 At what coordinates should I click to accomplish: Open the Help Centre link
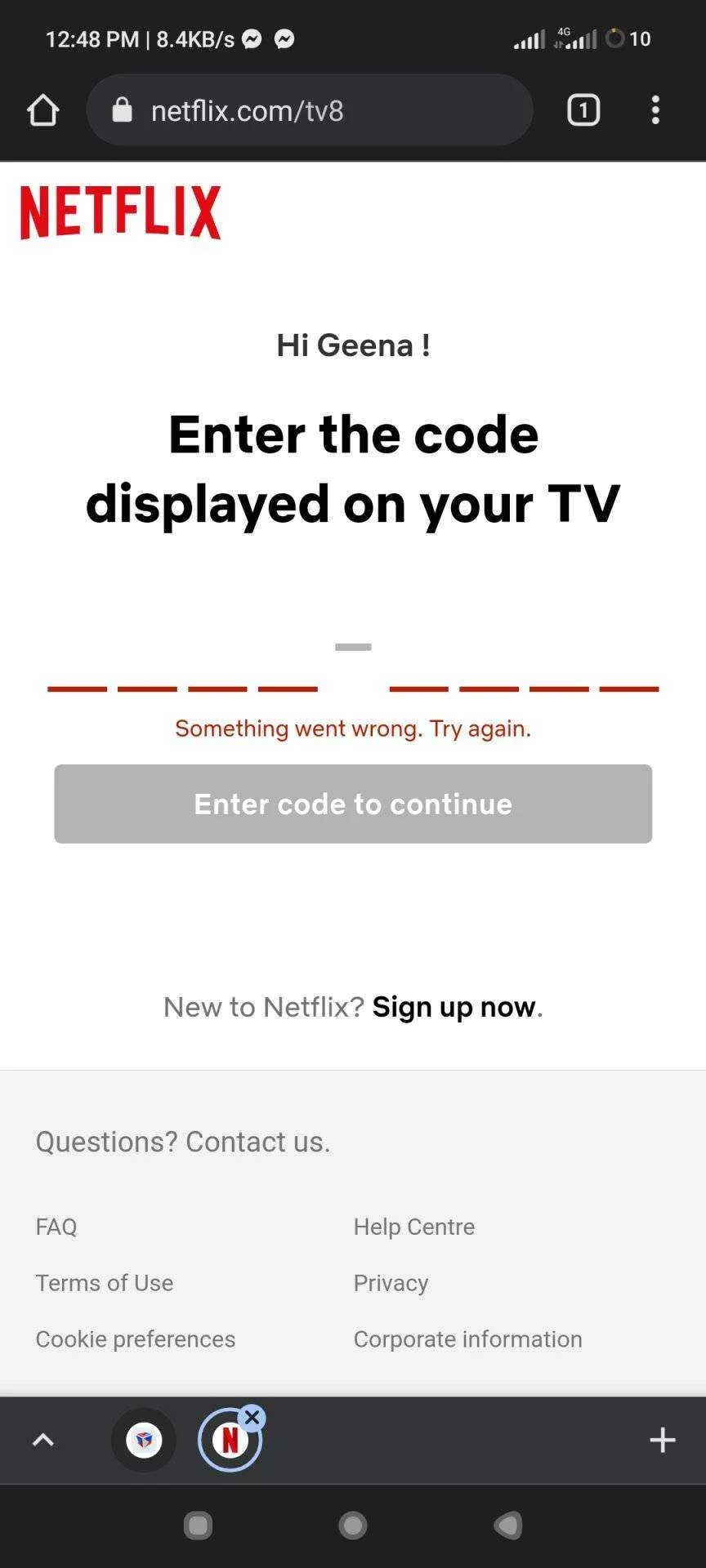(414, 1227)
